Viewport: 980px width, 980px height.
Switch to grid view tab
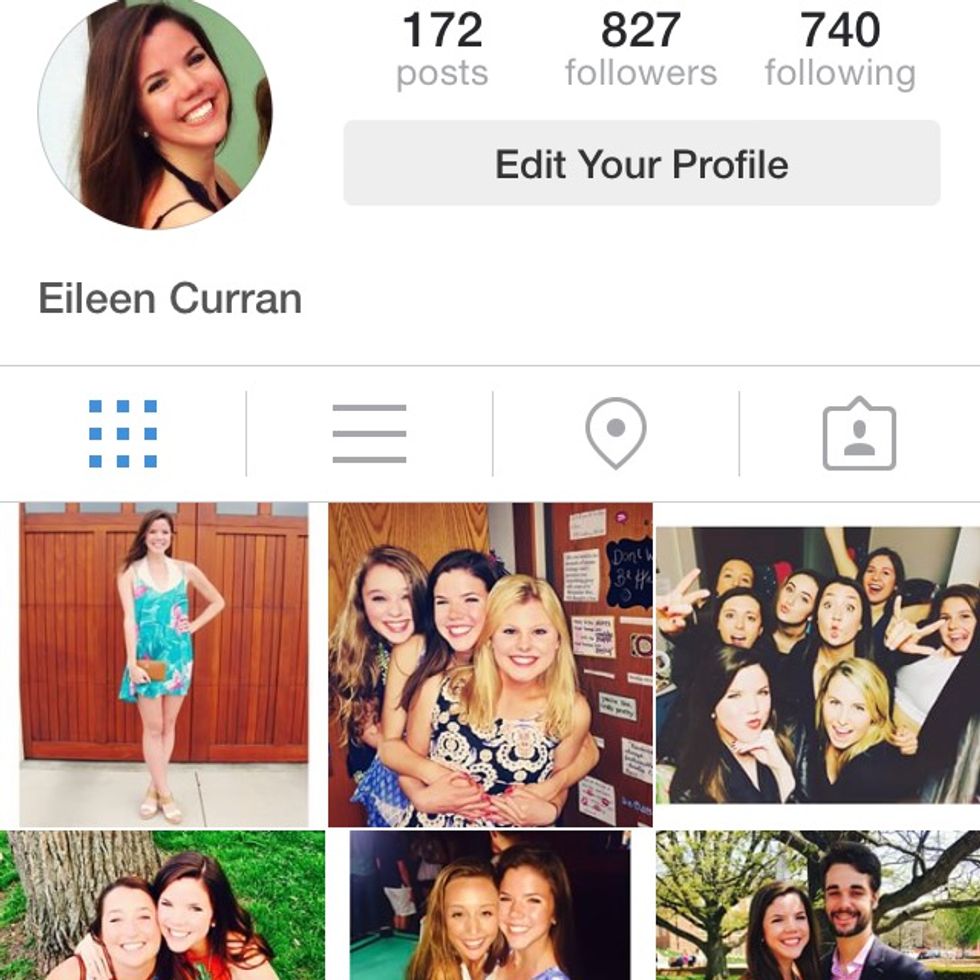[x=123, y=434]
